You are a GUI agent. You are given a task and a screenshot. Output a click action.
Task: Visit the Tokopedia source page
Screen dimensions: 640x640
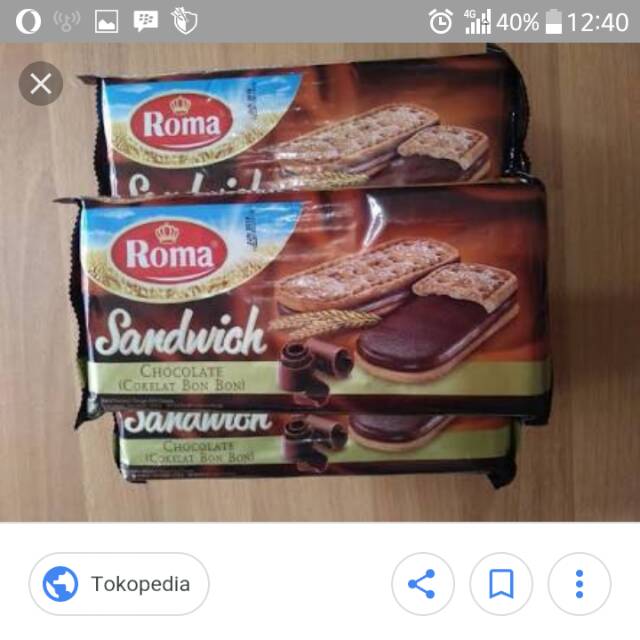click(x=119, y=584)
